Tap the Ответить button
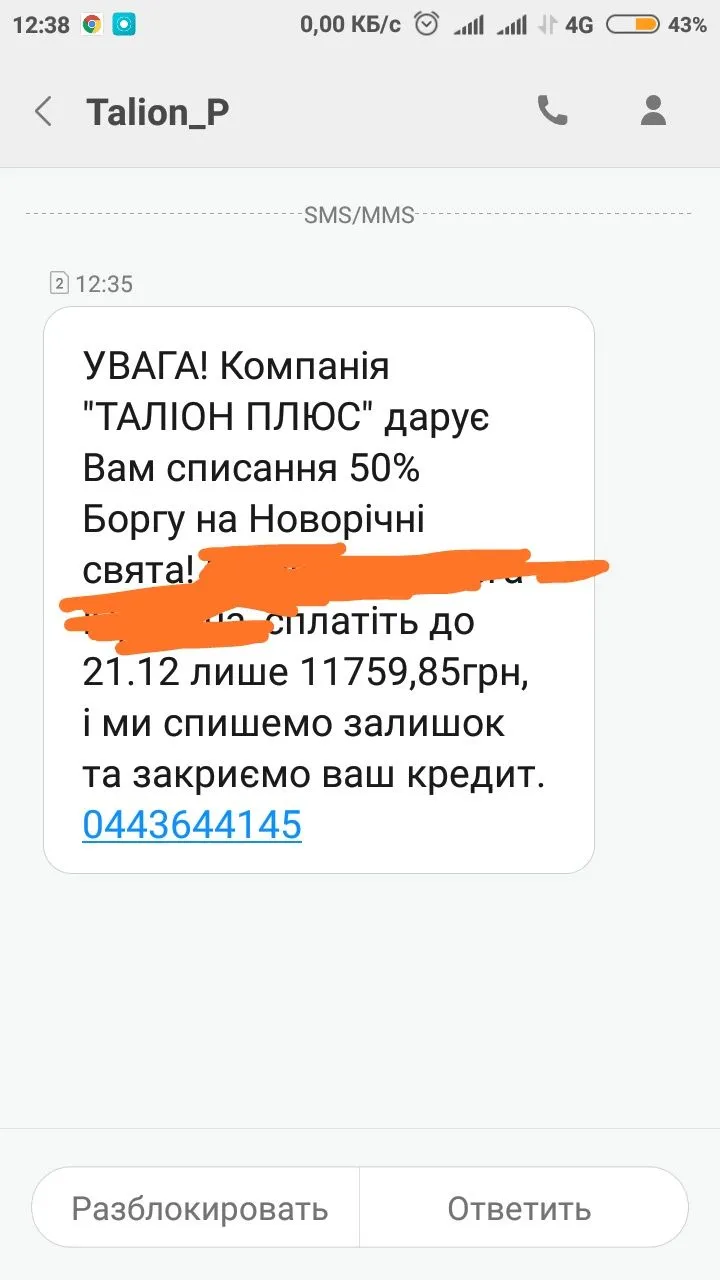 click(x=519, y=1209)
